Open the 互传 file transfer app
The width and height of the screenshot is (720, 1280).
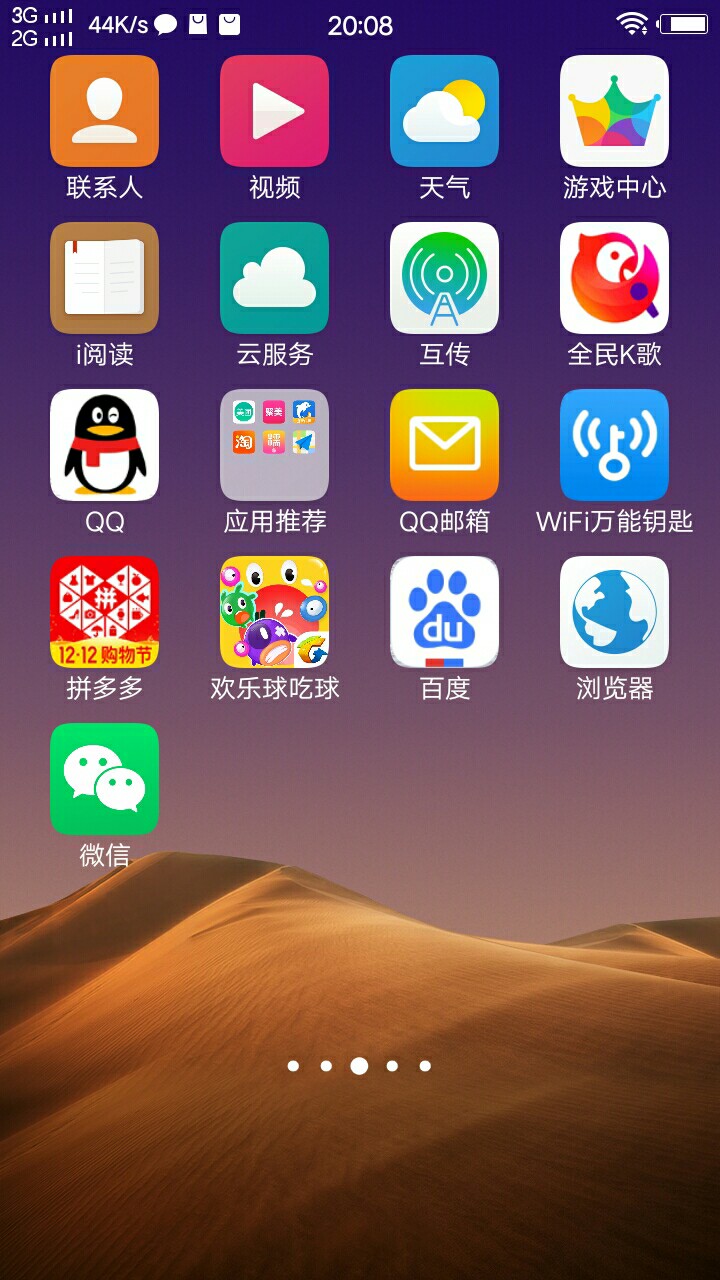[444, 278]
